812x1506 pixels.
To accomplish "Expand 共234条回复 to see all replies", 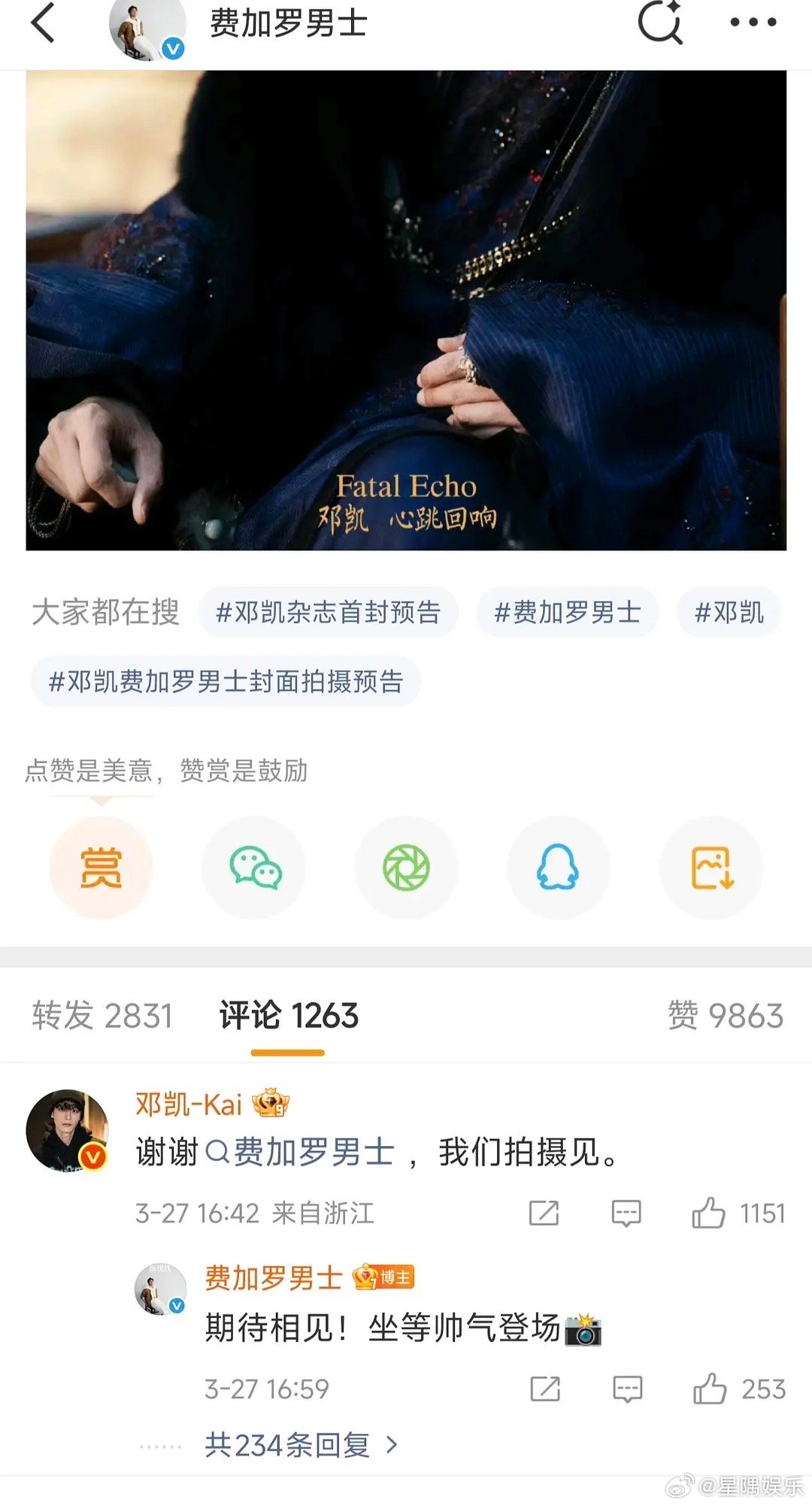I will (289, 1444).
